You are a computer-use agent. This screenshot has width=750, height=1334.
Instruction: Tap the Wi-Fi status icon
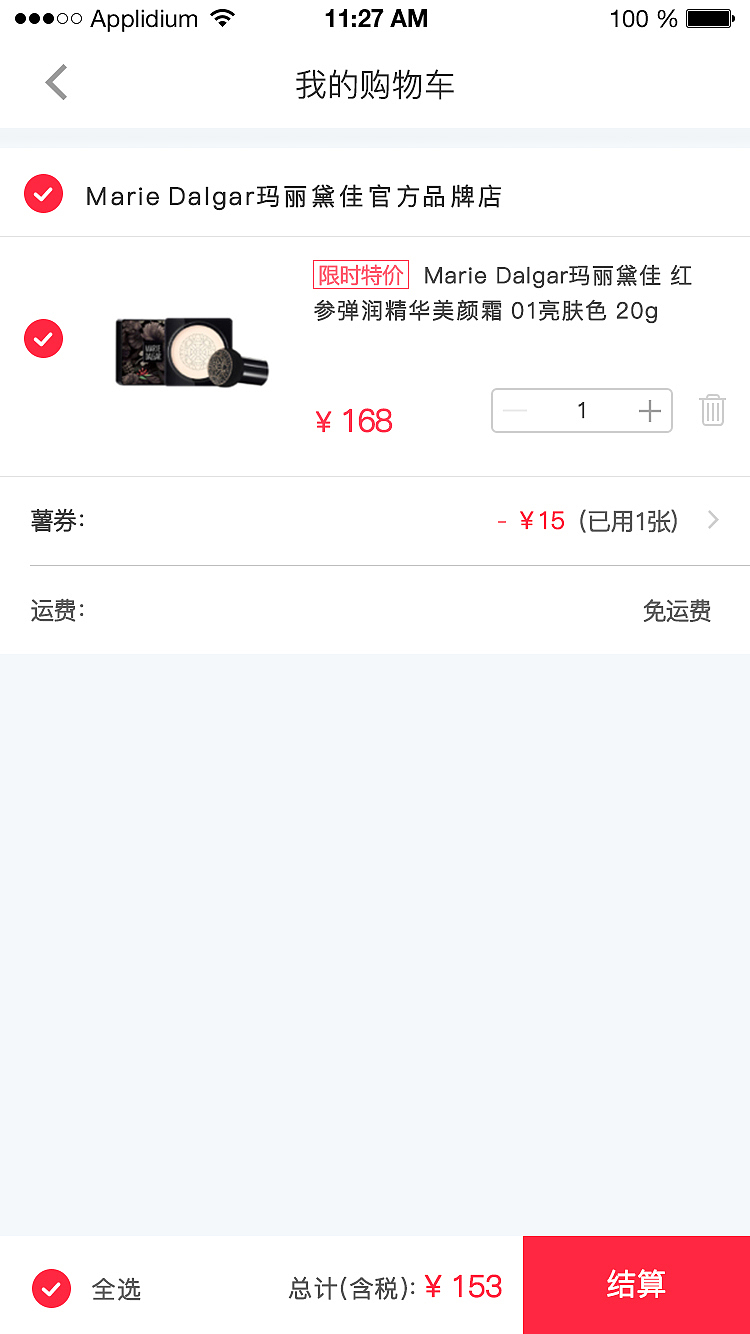click(x=221, y=16)
